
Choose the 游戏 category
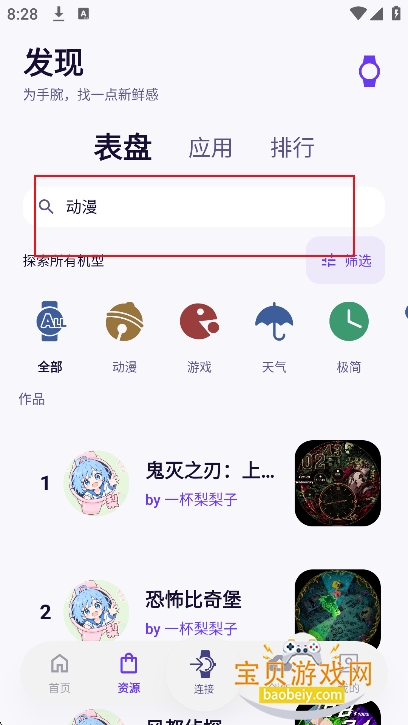pos(199,337)
